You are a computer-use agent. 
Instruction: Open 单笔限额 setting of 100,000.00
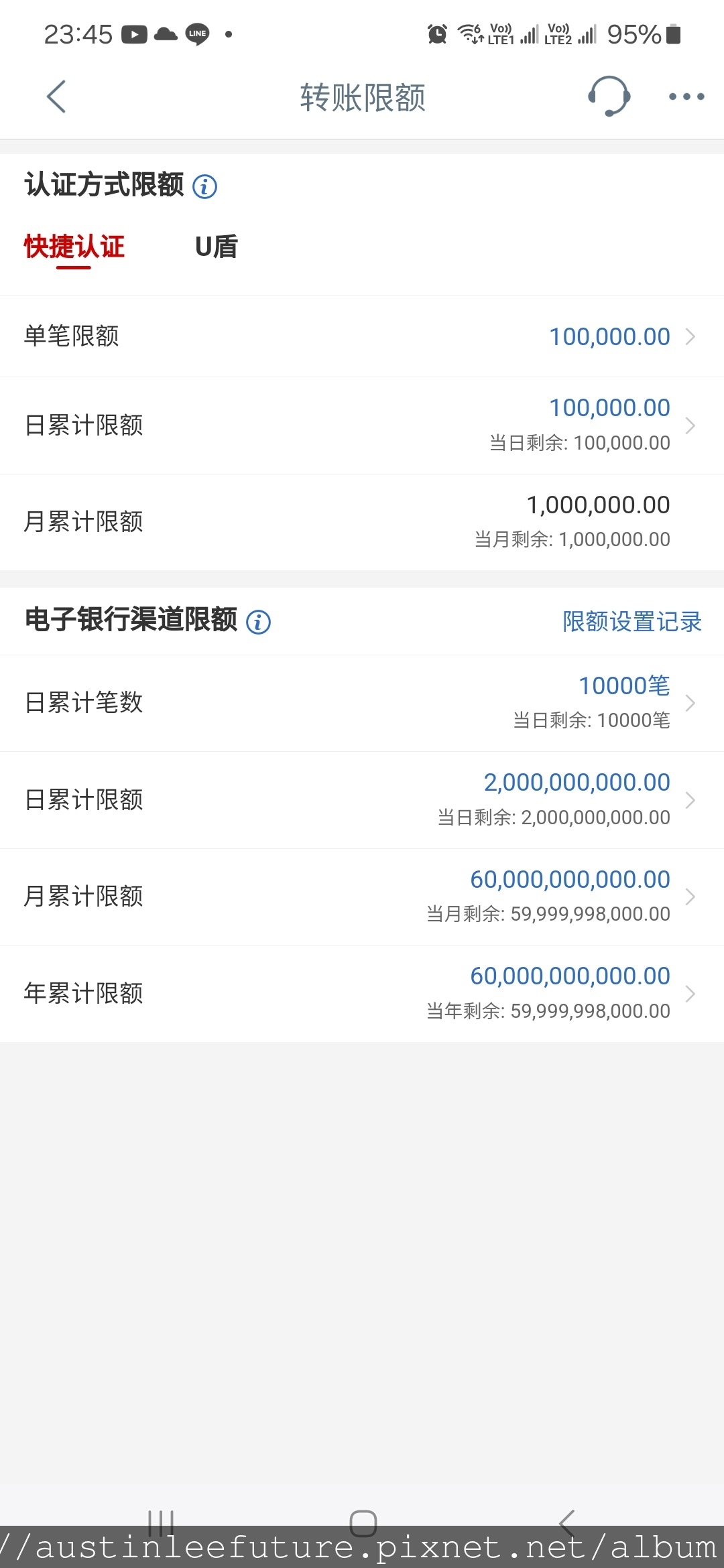pyautogui.click(x=362, y=336)
